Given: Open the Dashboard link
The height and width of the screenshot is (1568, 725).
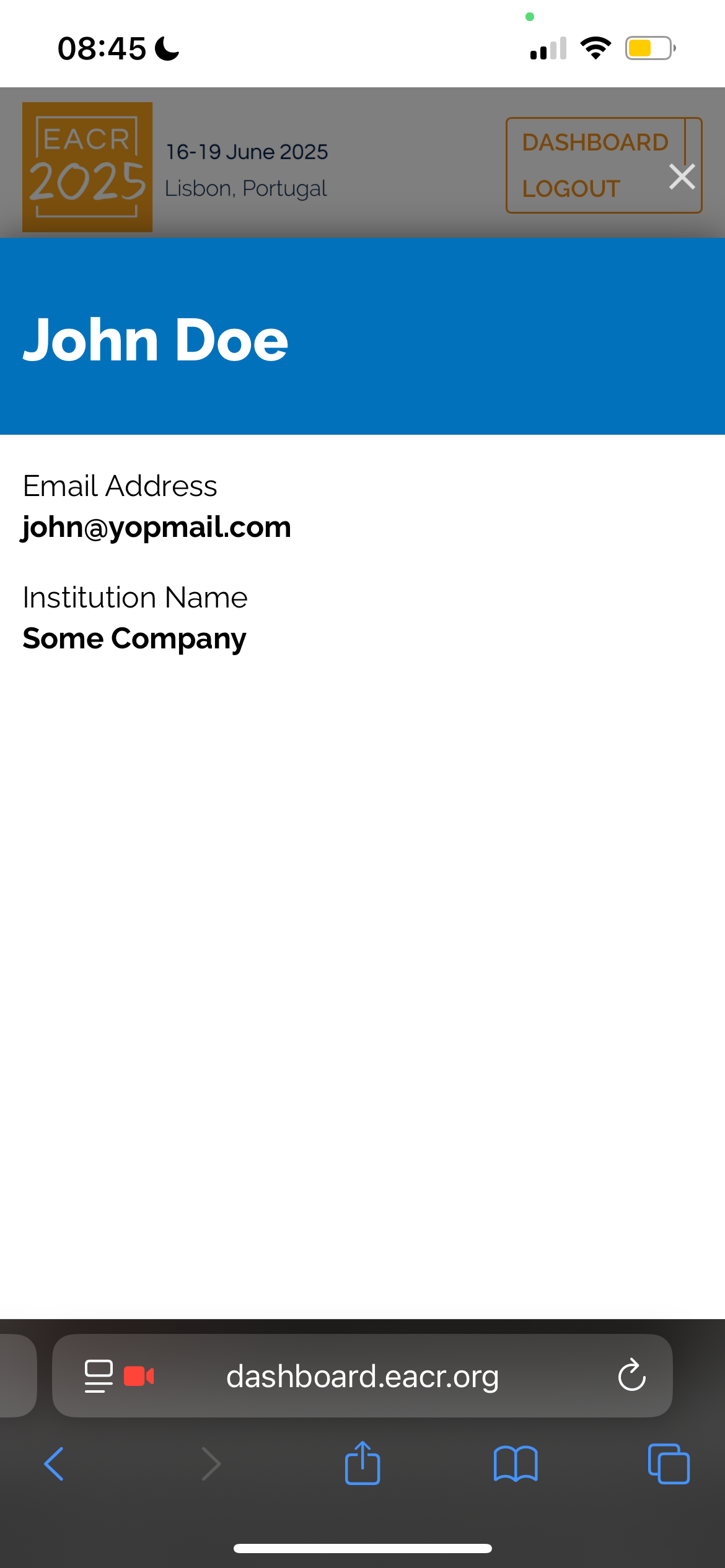Looking at the screenshot, I should pyautogui.click(x=595, y=142).
